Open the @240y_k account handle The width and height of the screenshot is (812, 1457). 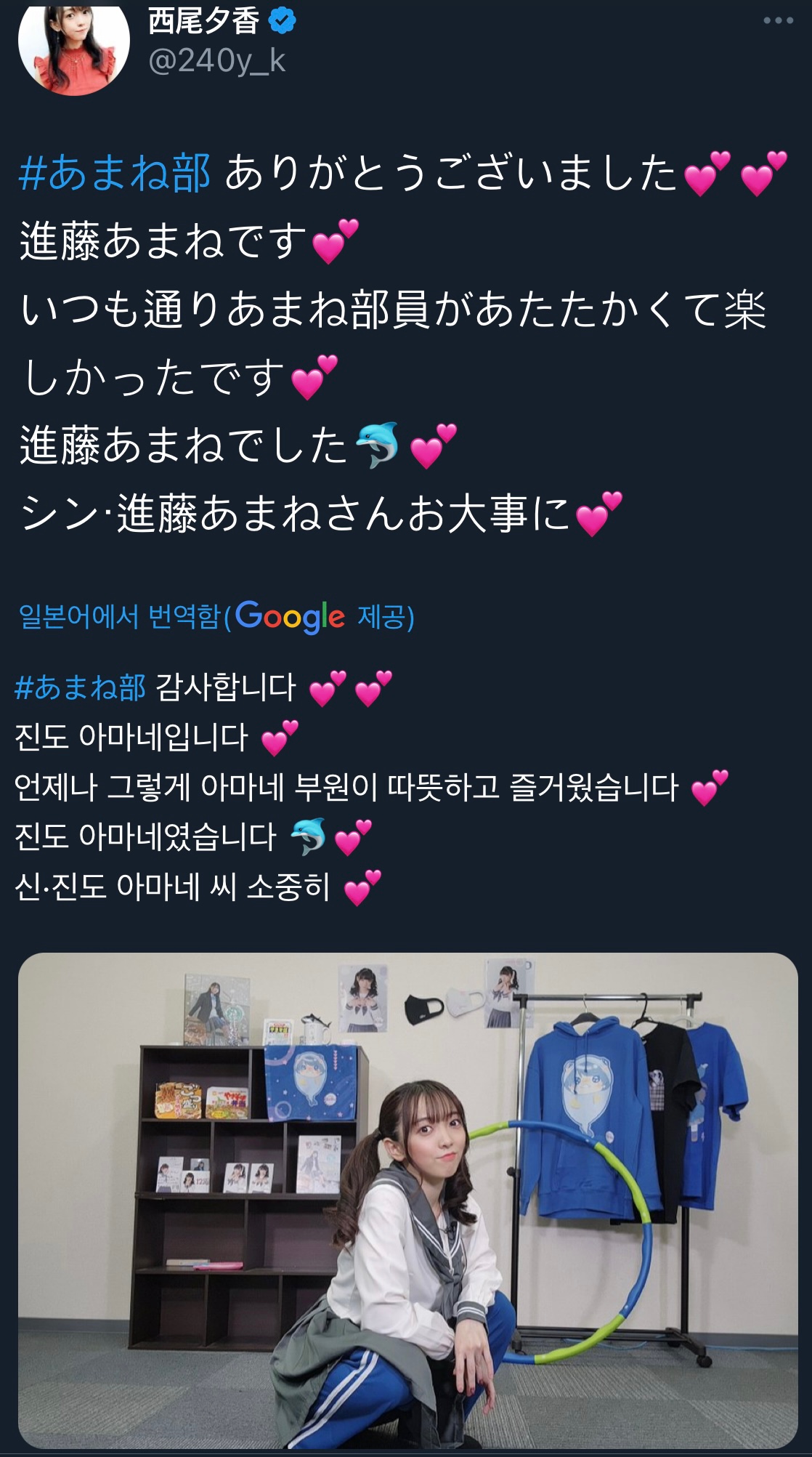click(216, 61)
